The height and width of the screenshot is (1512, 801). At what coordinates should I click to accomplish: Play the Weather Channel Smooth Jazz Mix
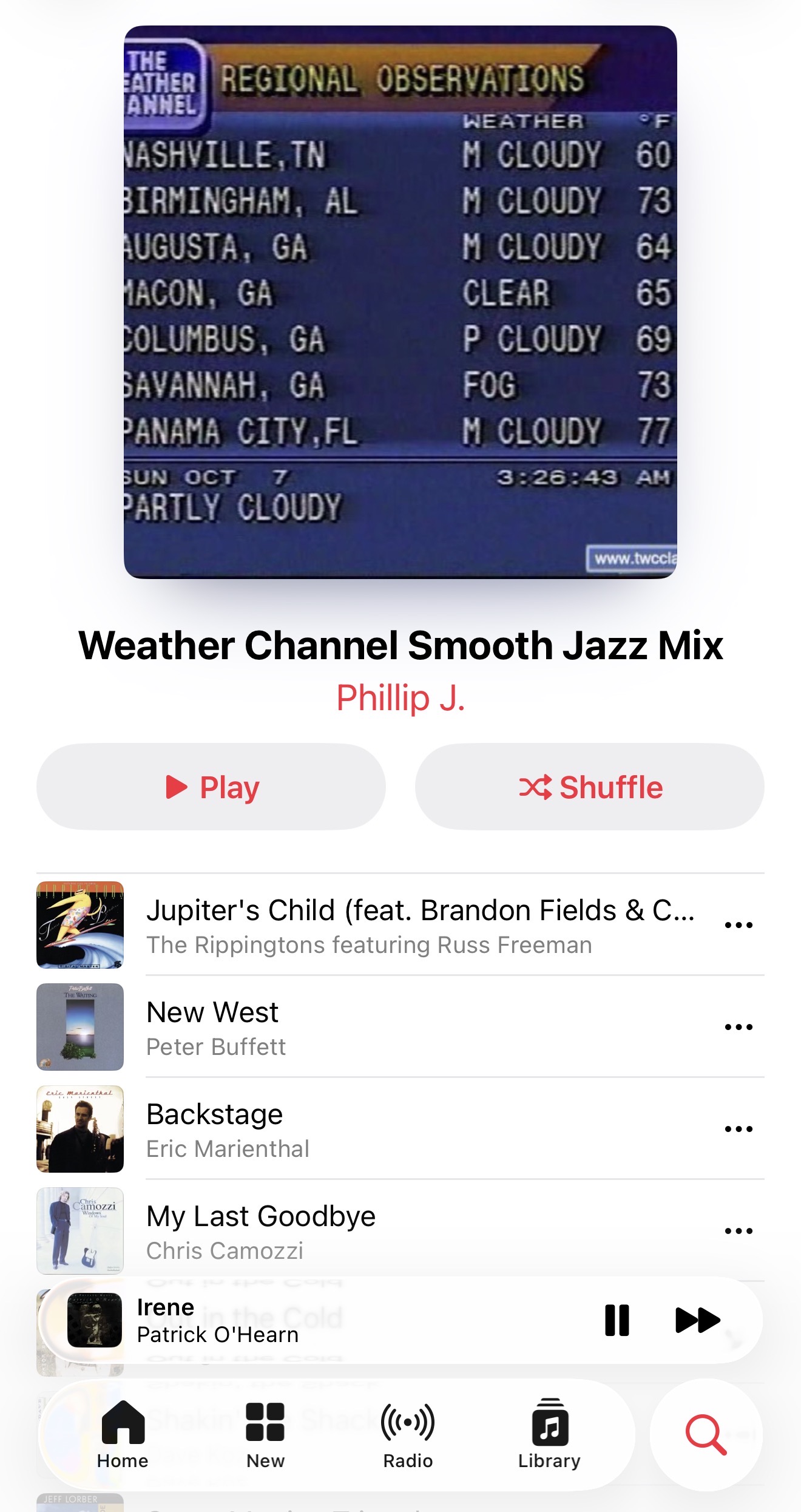211,787
